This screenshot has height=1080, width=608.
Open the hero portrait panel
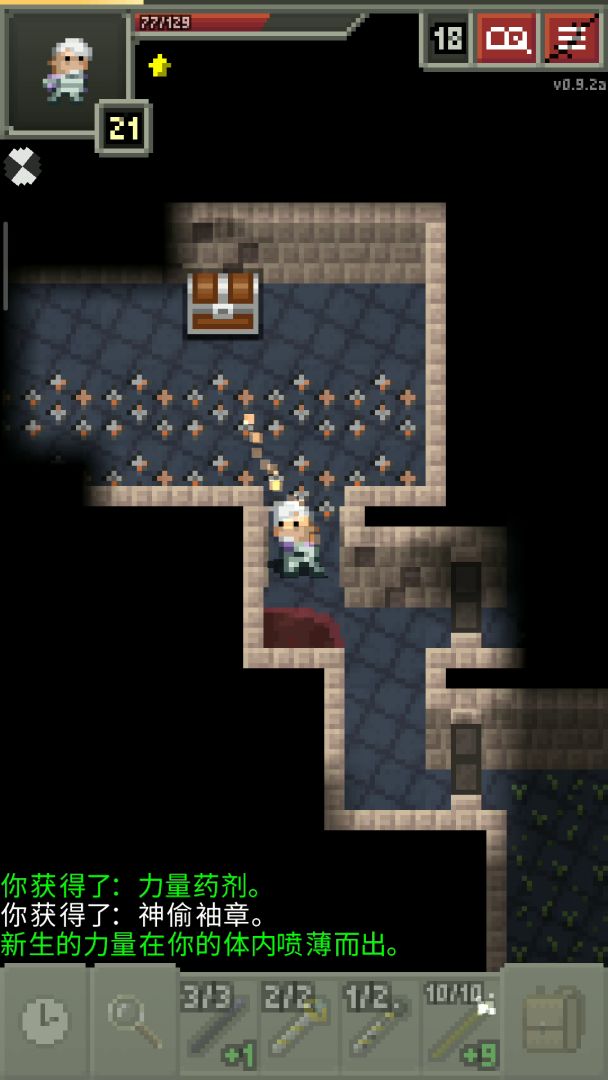click(67, 70)
